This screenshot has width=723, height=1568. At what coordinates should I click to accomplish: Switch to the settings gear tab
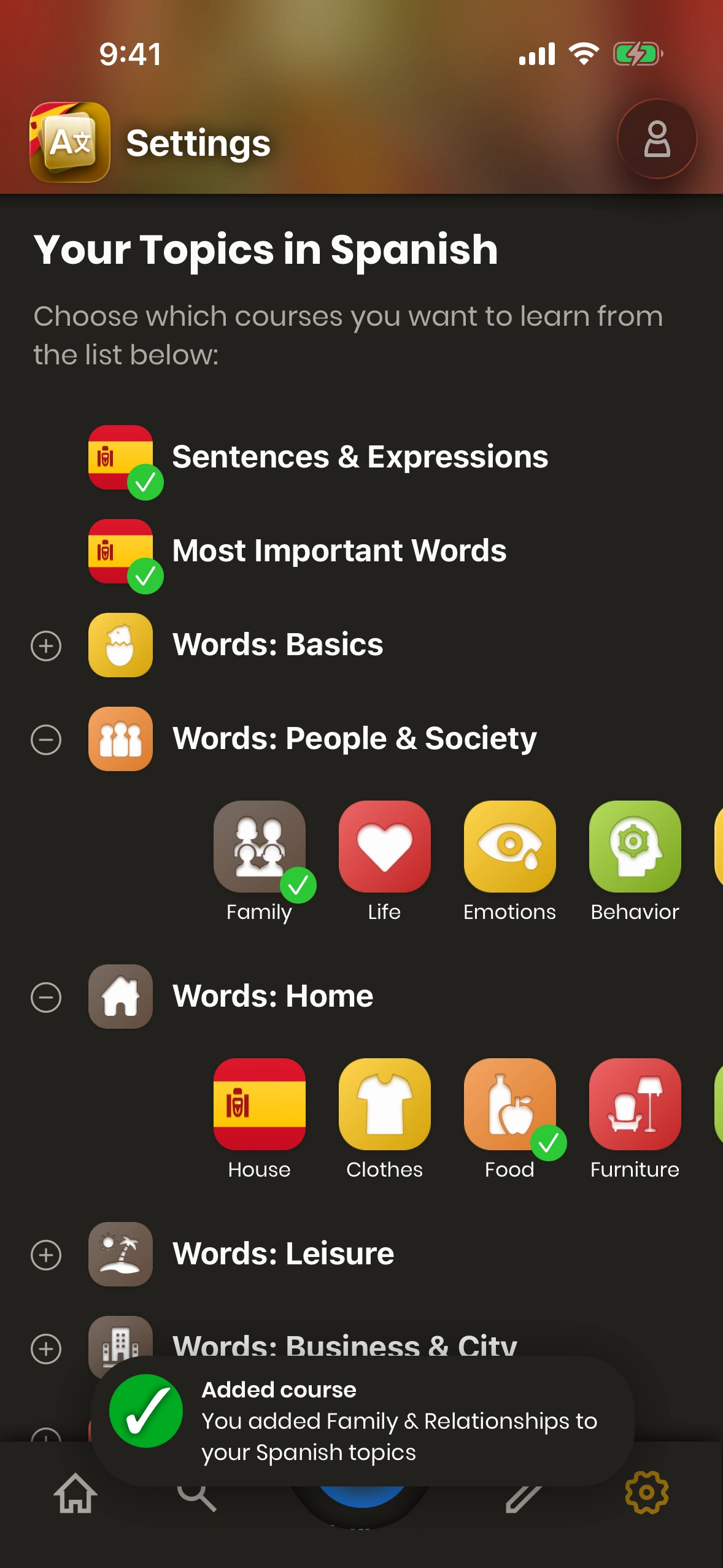pyautogui.click(x=646, y=1493)
